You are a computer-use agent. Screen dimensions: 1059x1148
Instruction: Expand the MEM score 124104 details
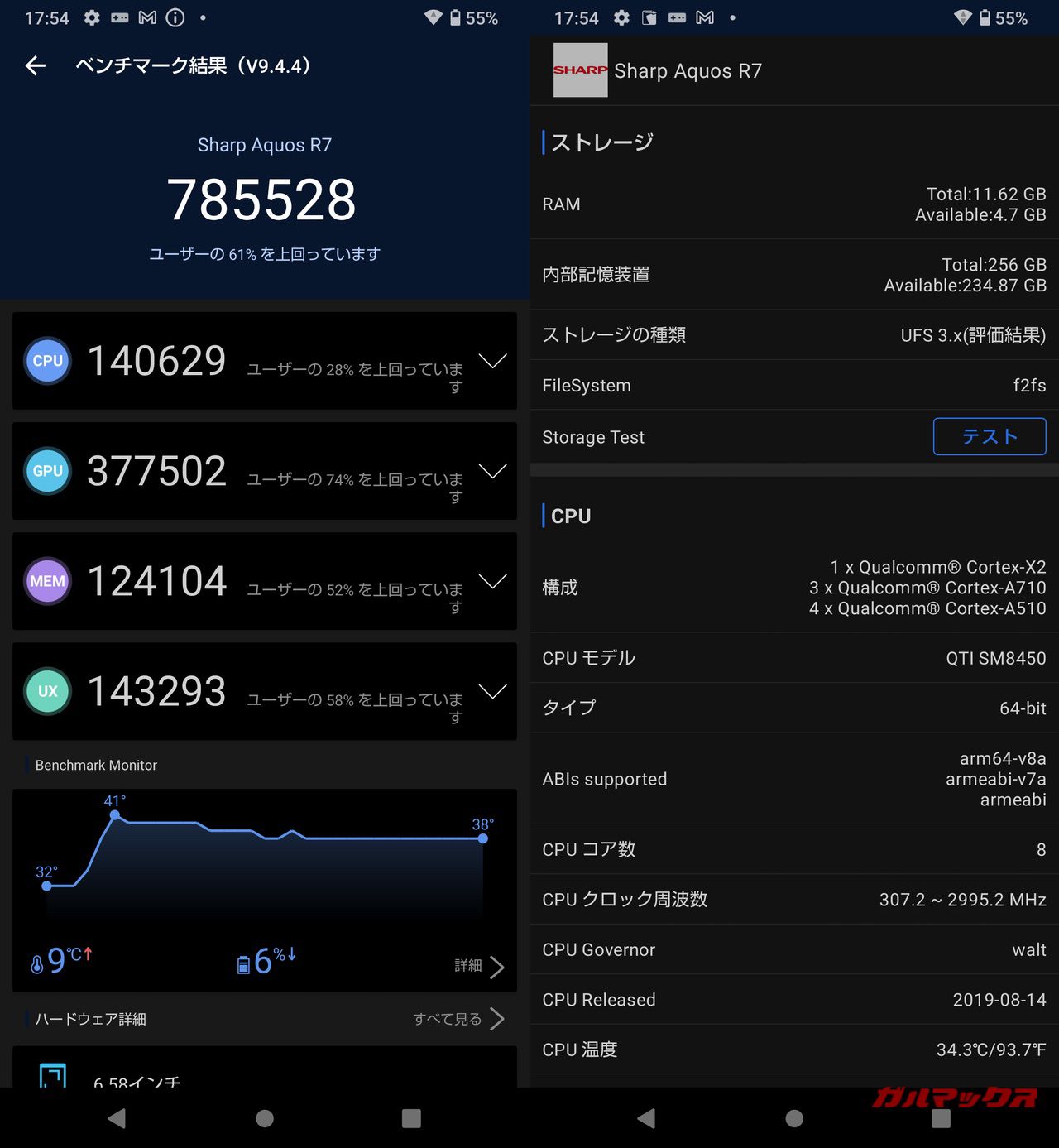(x=492, y=582)
